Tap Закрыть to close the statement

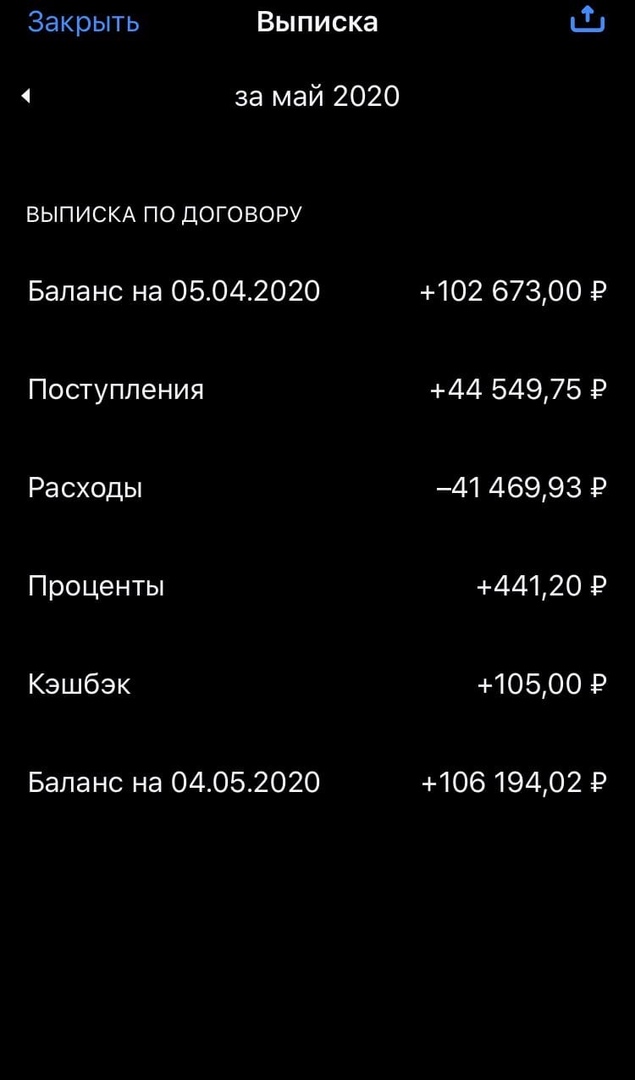[x=83, y=22]
